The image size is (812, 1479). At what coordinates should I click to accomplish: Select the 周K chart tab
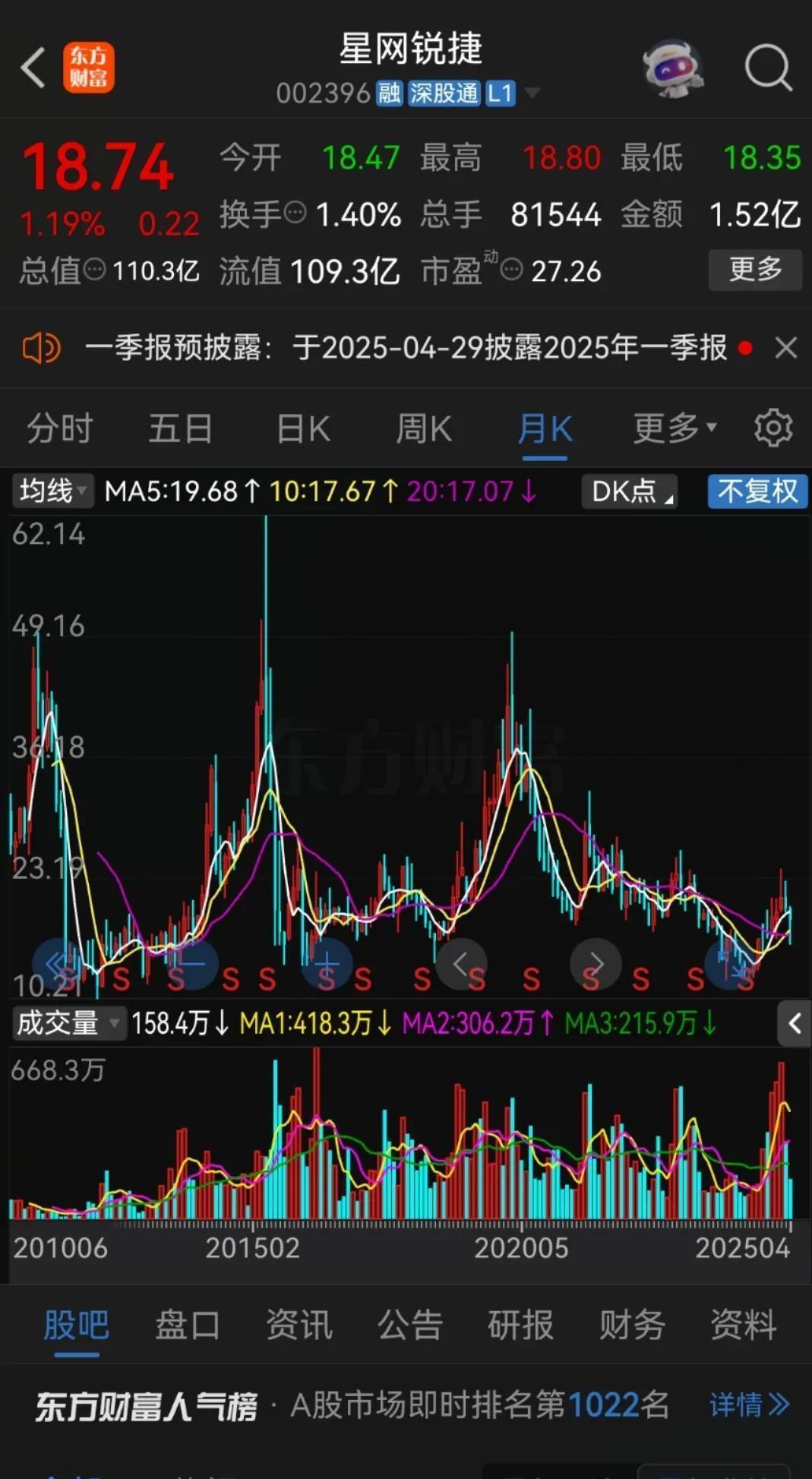tap(423, 428)
